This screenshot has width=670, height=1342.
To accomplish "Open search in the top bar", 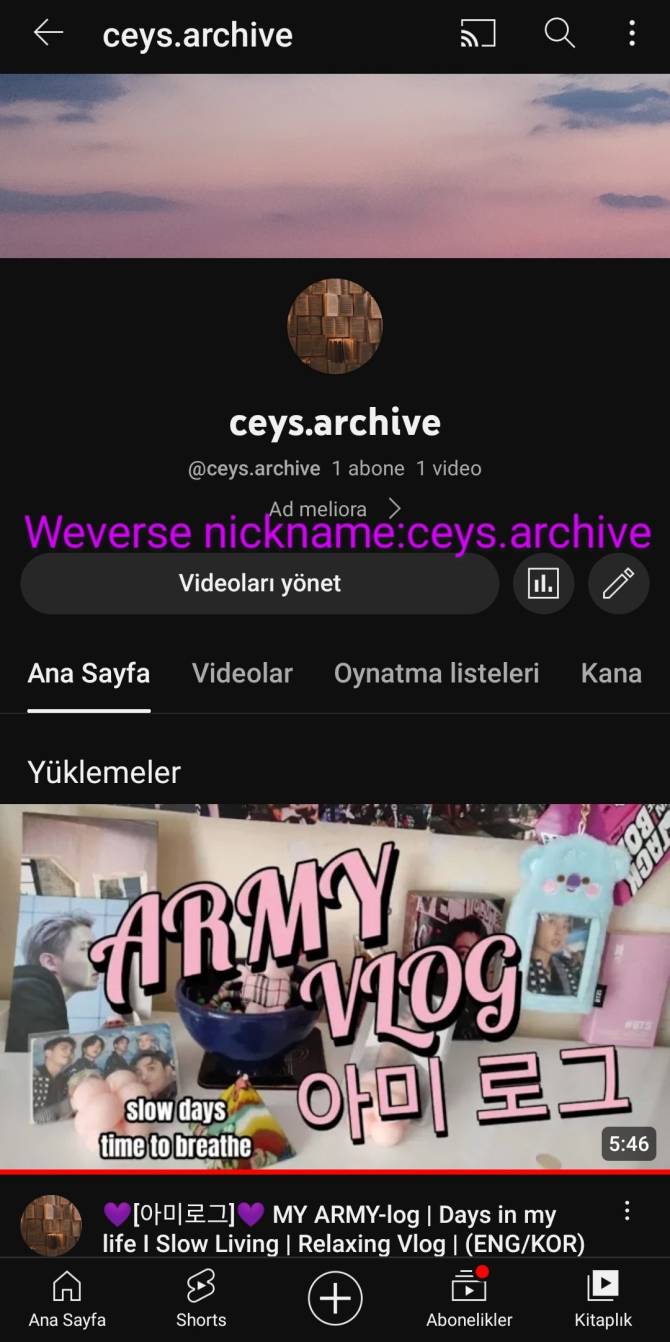I will click(559, 34).
